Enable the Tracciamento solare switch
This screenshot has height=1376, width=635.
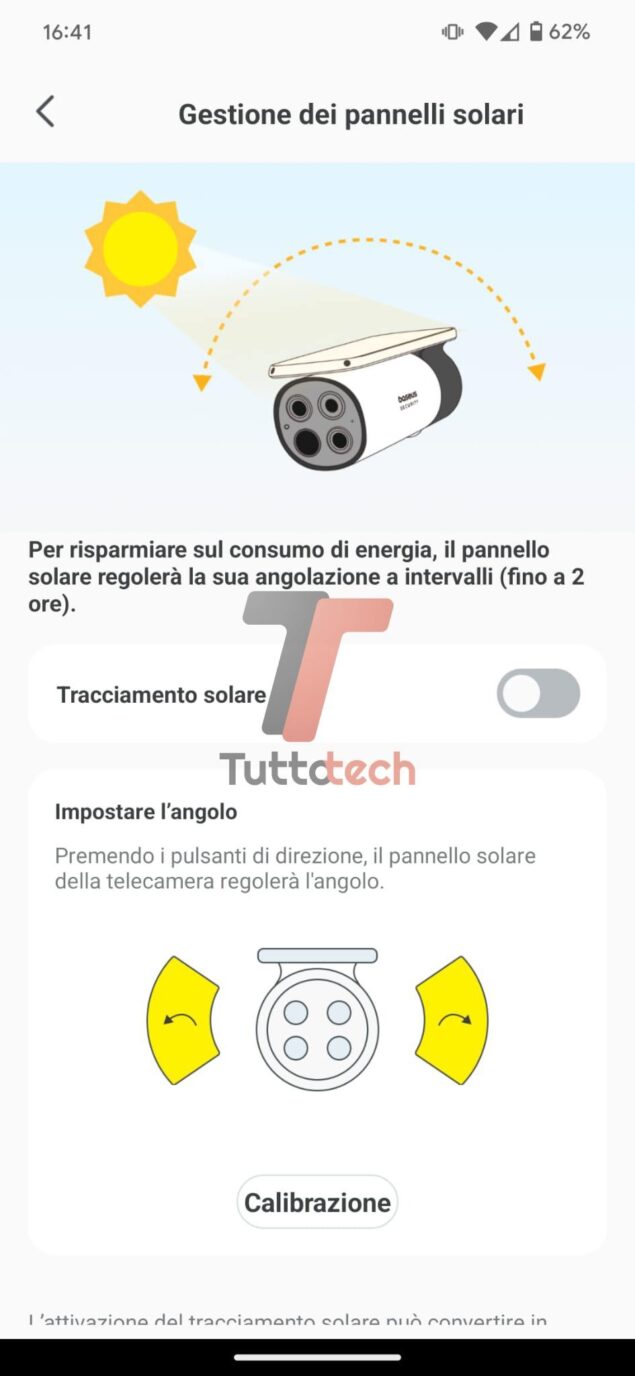(x=538, y=693)
